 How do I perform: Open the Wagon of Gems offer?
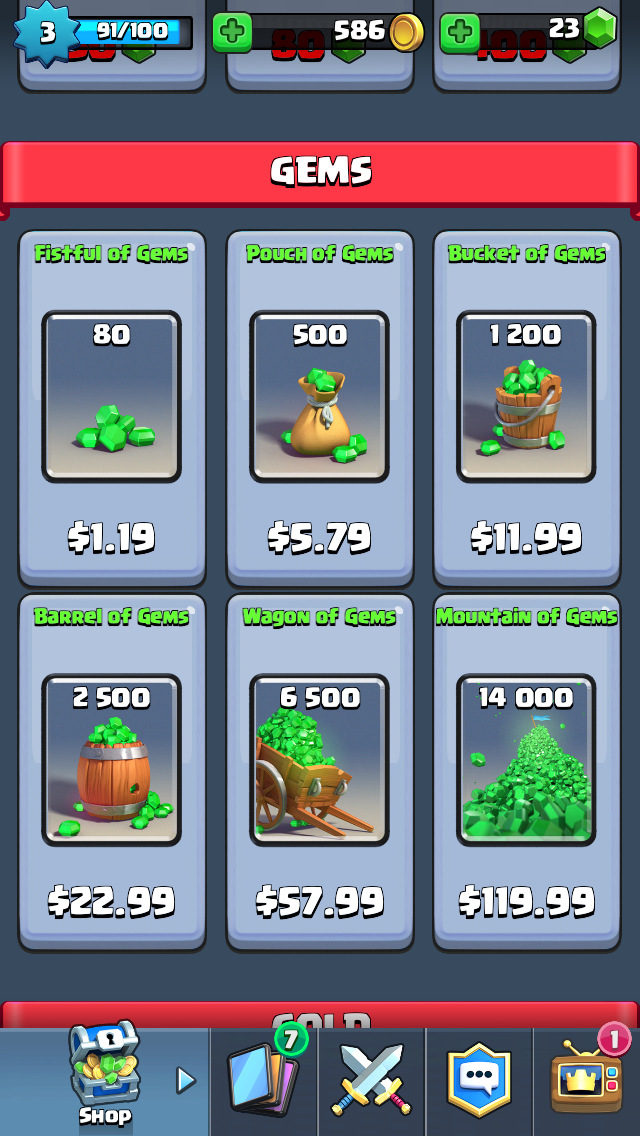click(319, 771)
